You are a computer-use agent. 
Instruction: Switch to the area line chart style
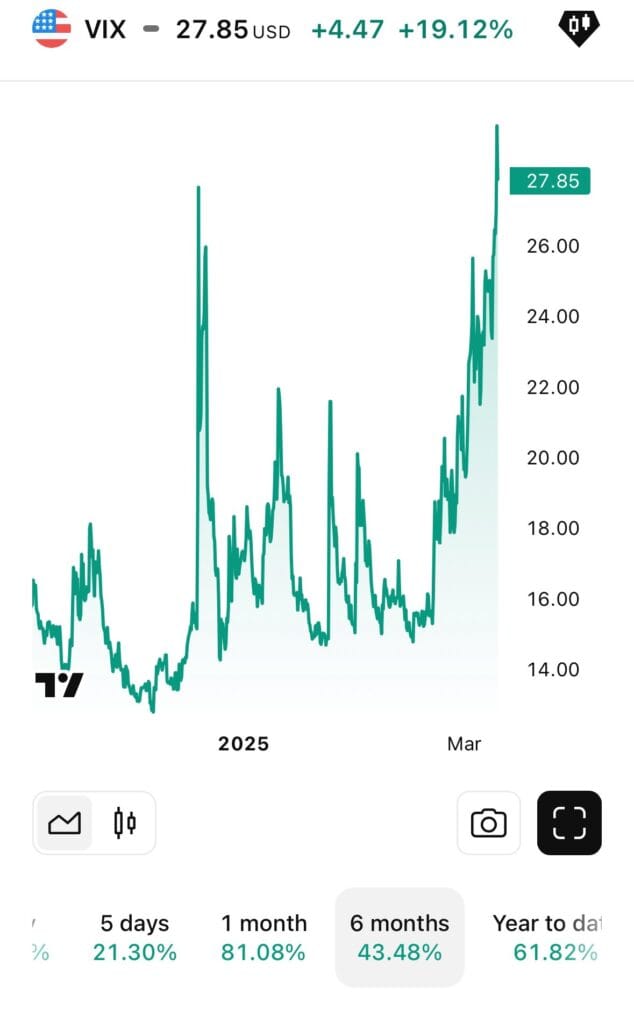coord(65,823)
